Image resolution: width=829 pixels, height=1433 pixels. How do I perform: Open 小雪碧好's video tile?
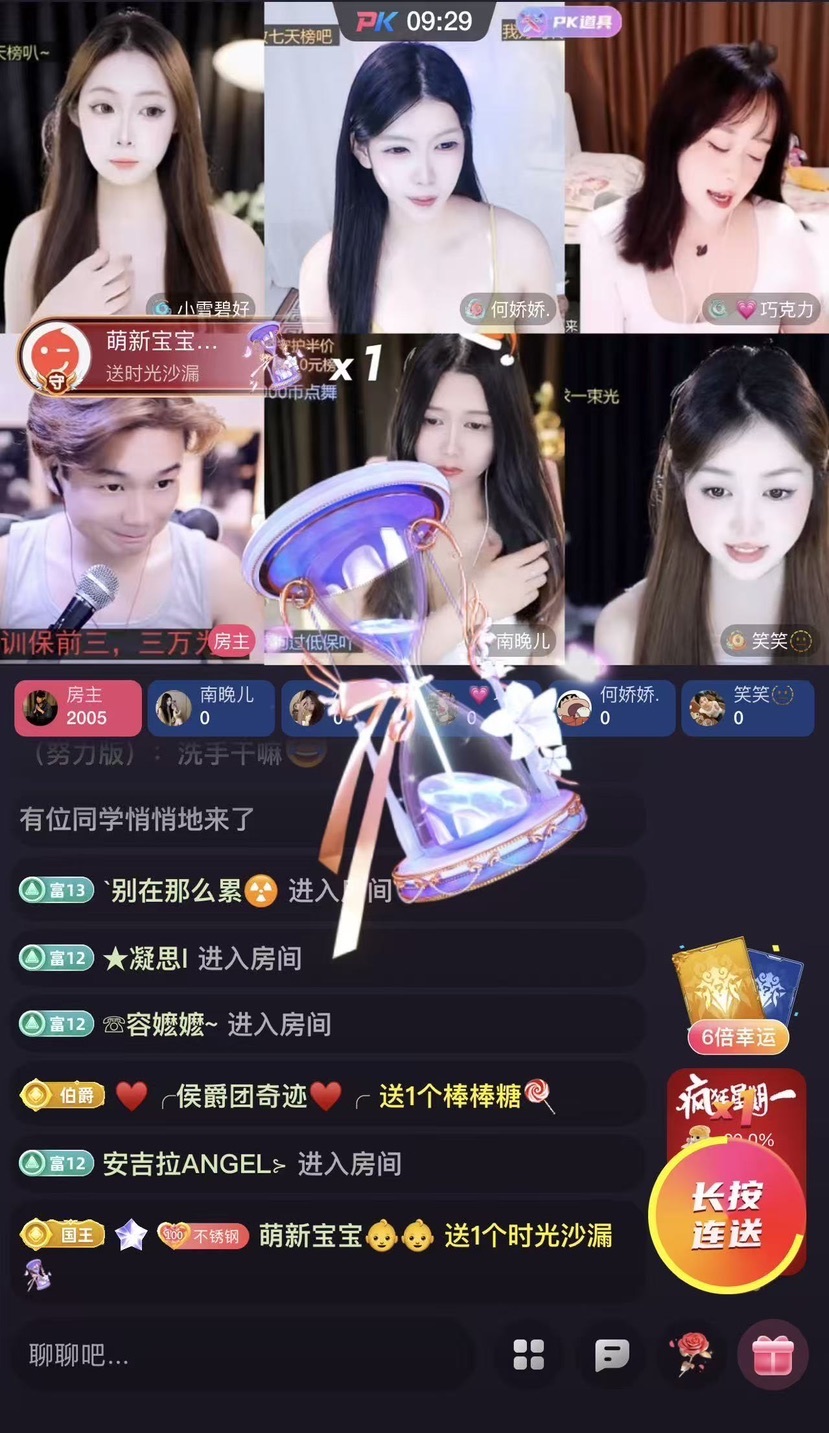pos(130,165)
